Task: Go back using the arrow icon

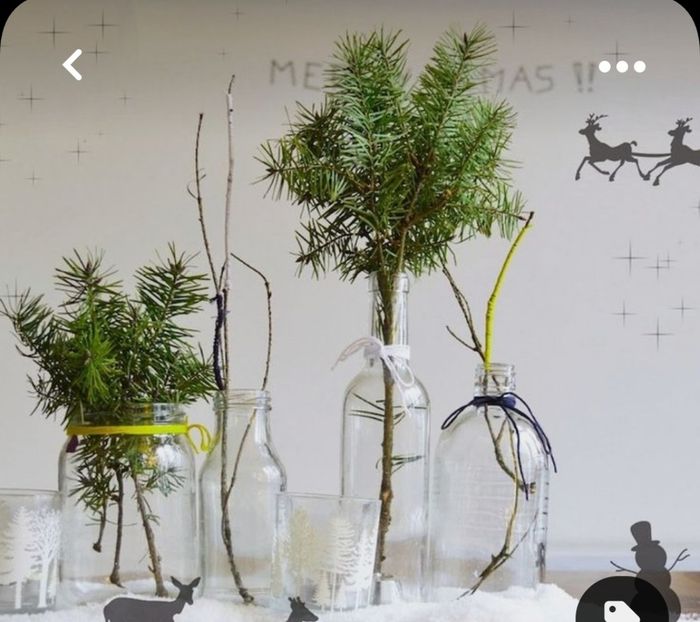Action: coord(72,65)
